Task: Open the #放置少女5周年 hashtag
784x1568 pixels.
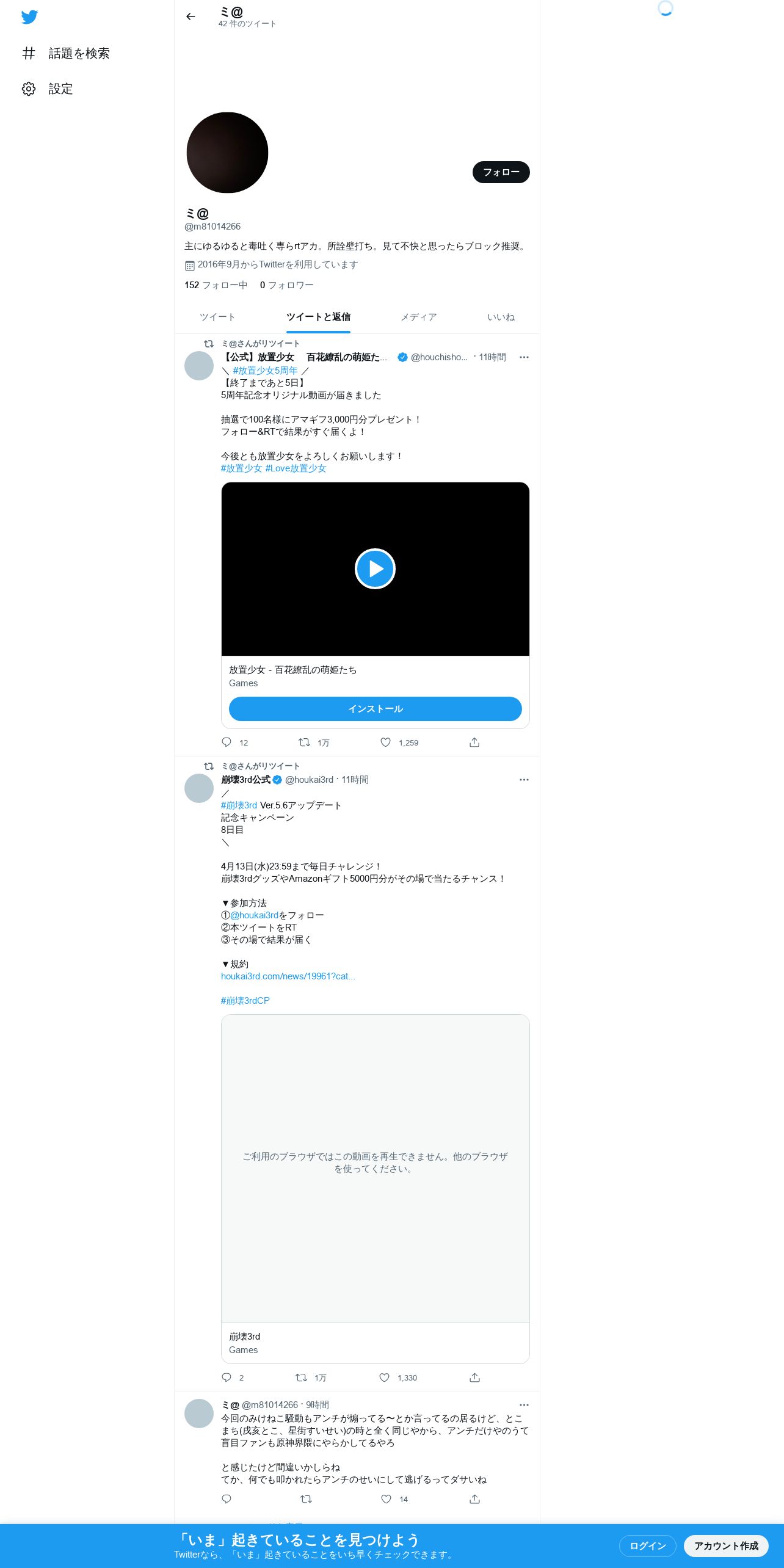Action: tap(265, 371)
